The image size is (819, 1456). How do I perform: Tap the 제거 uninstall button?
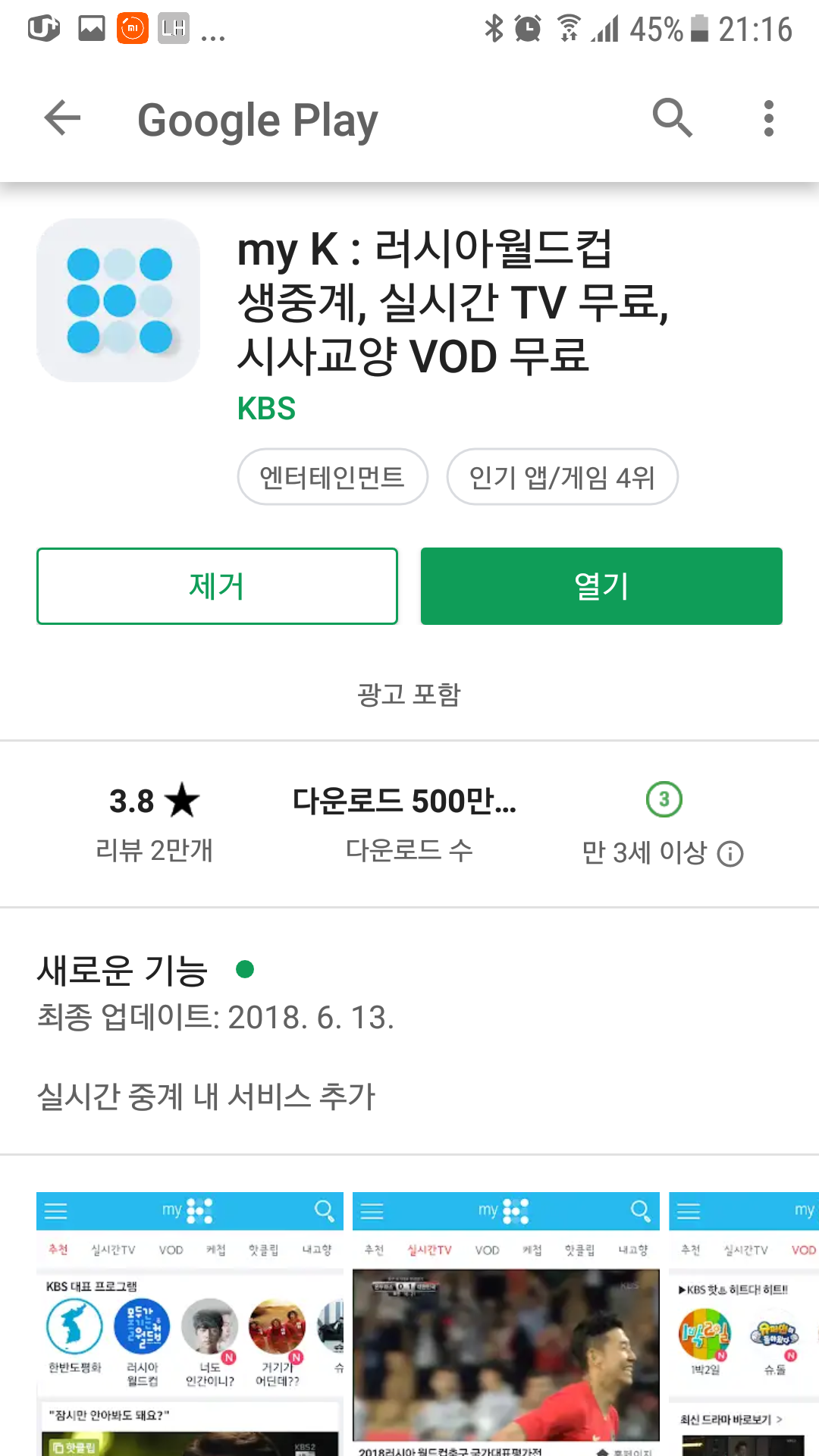click(217, 586)
